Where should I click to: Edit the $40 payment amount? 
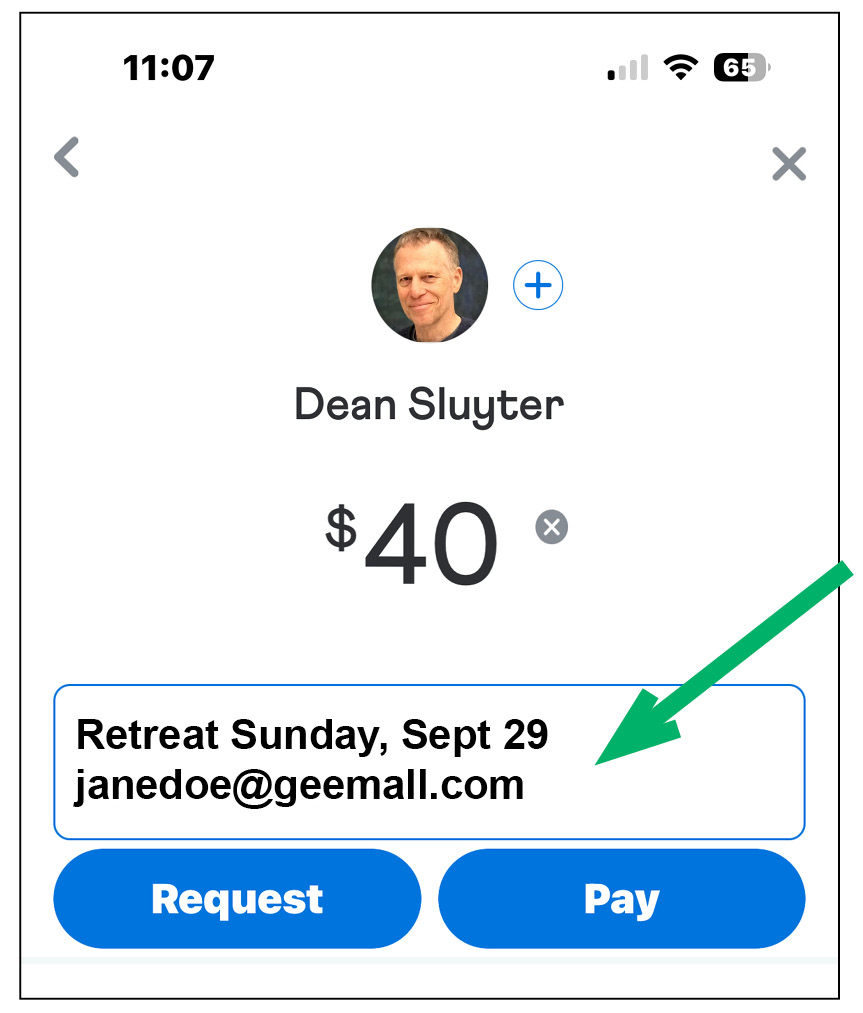coord(430,544)
